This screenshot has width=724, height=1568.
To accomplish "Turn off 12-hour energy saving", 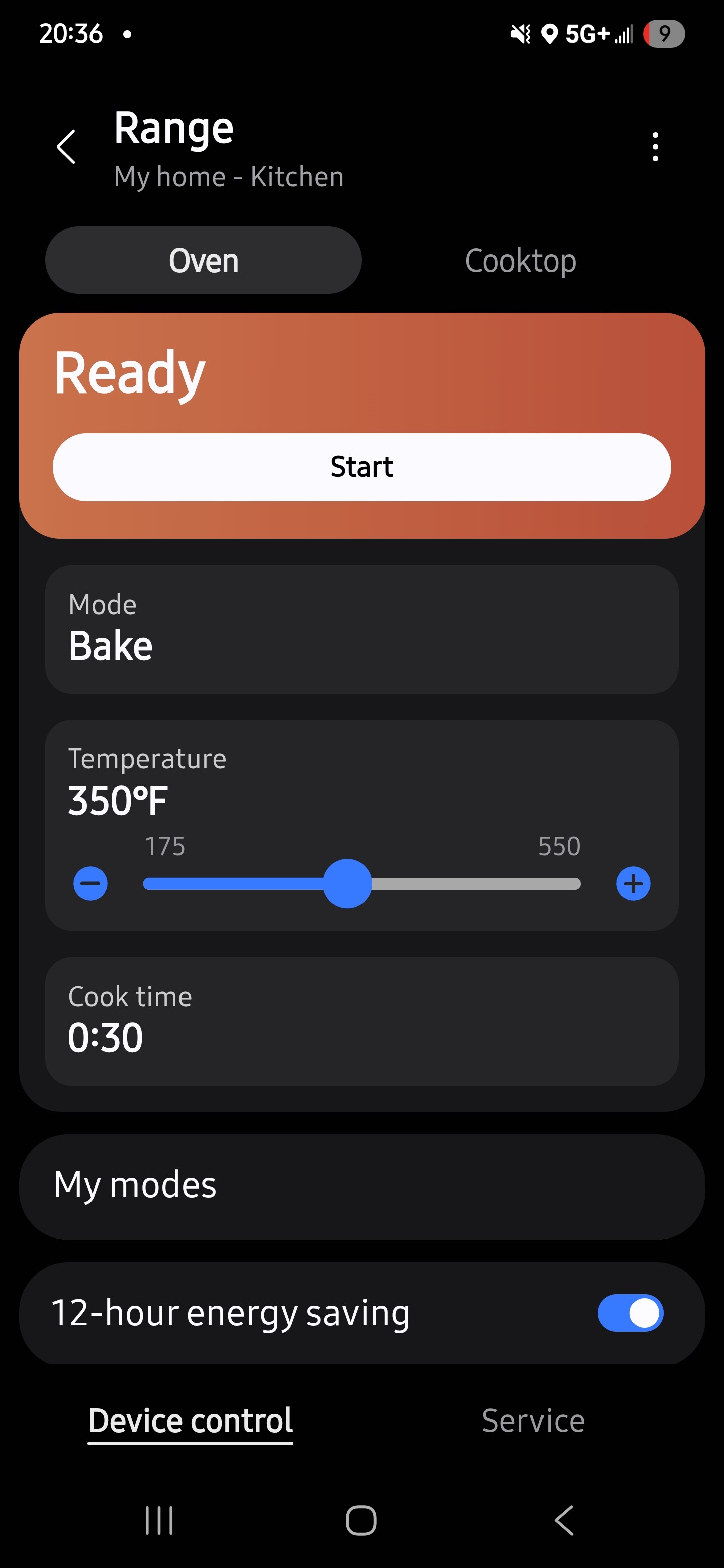I will pyautogui.click(x=630, y=1313).
